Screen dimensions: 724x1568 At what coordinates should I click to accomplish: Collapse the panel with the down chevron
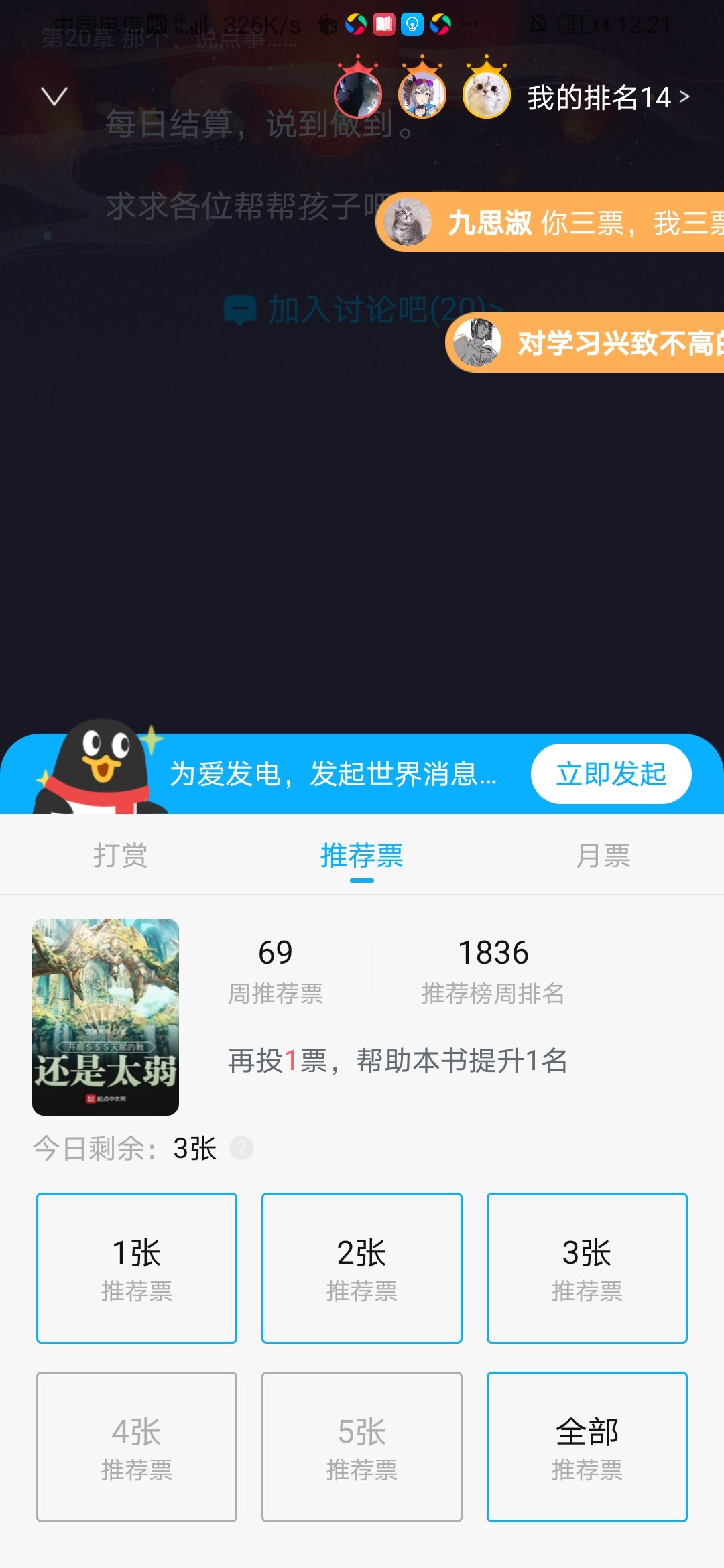54,96
